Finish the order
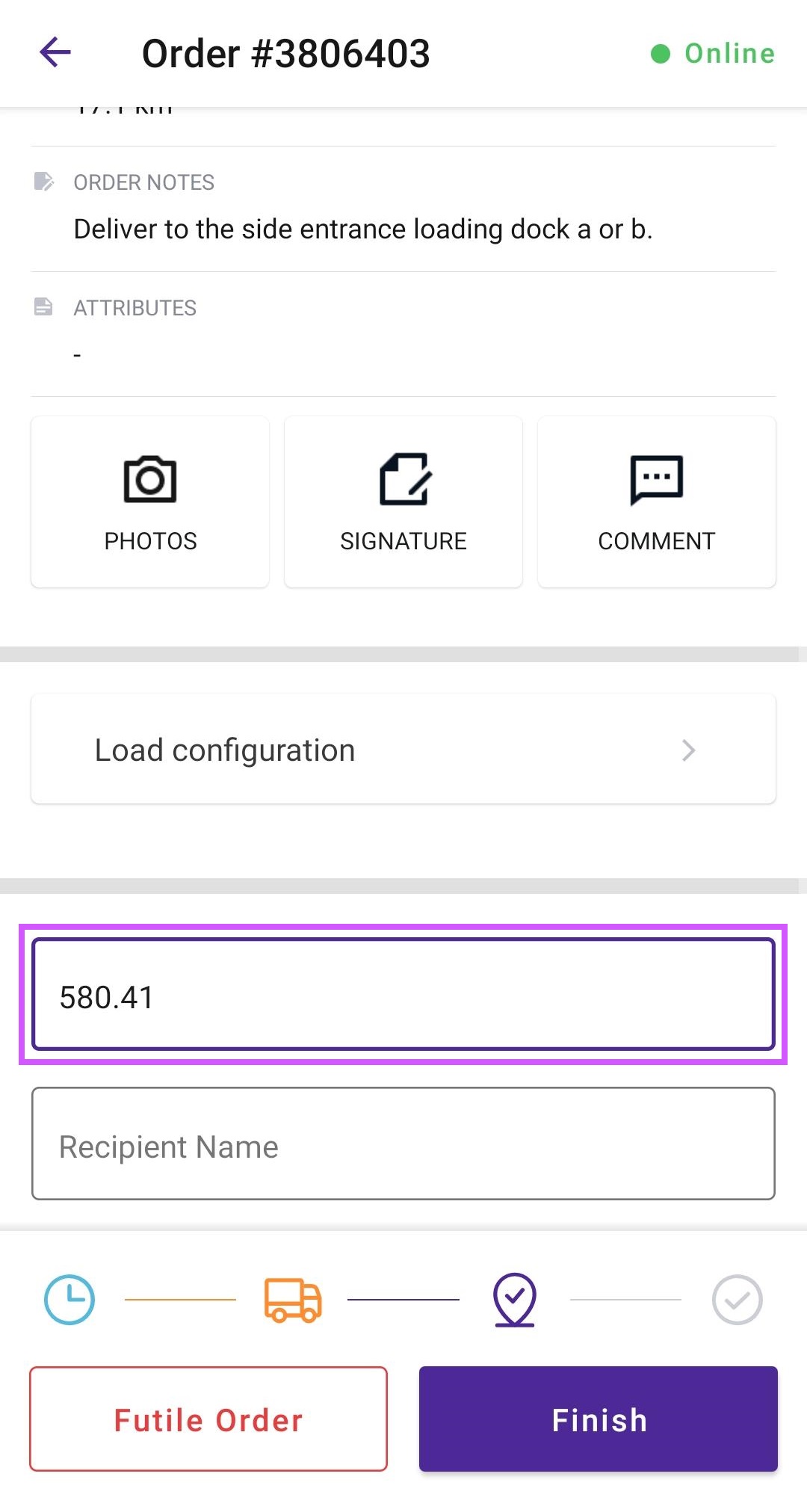 tap(599, 1419)
